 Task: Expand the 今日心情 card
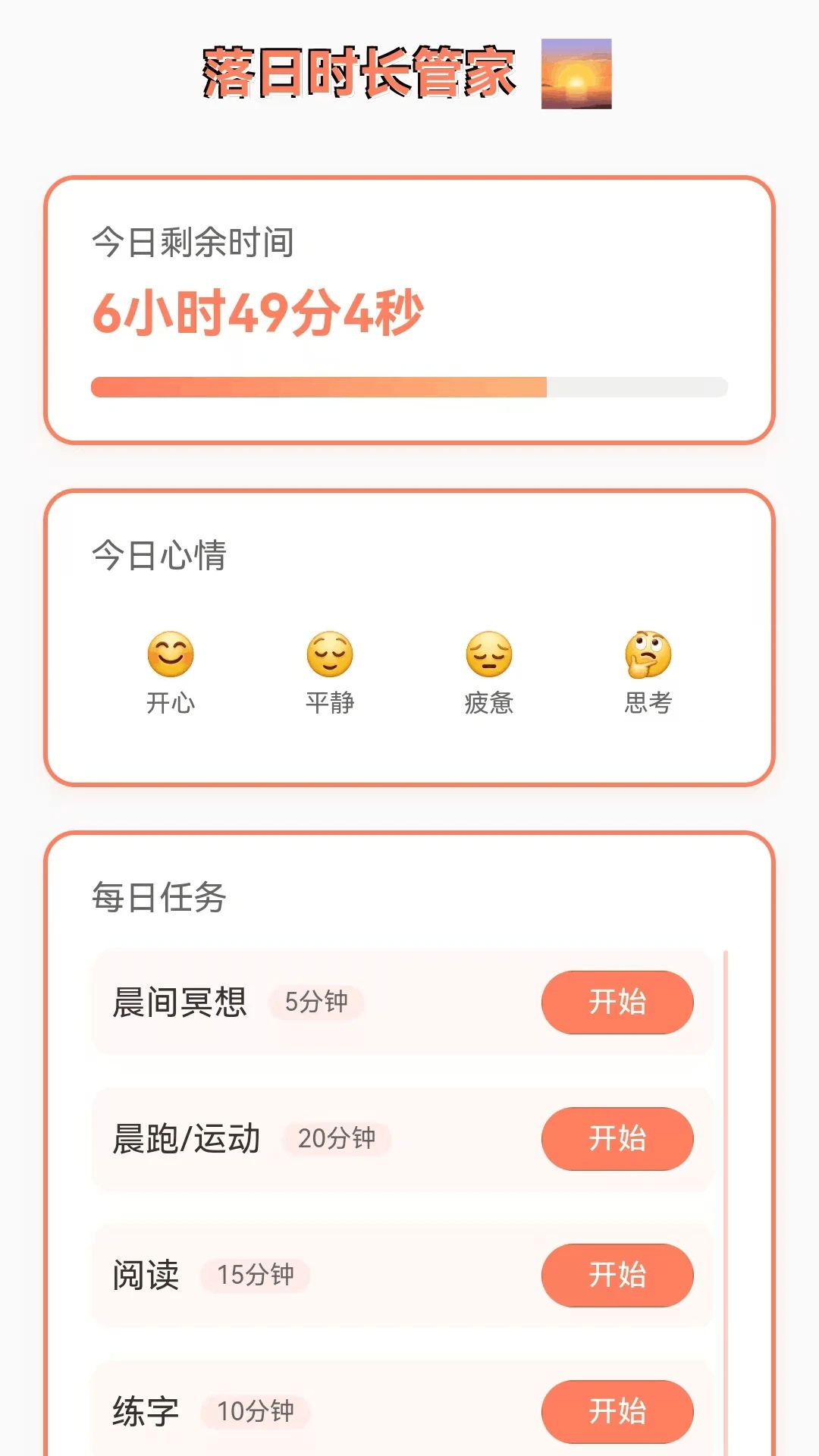409,637
